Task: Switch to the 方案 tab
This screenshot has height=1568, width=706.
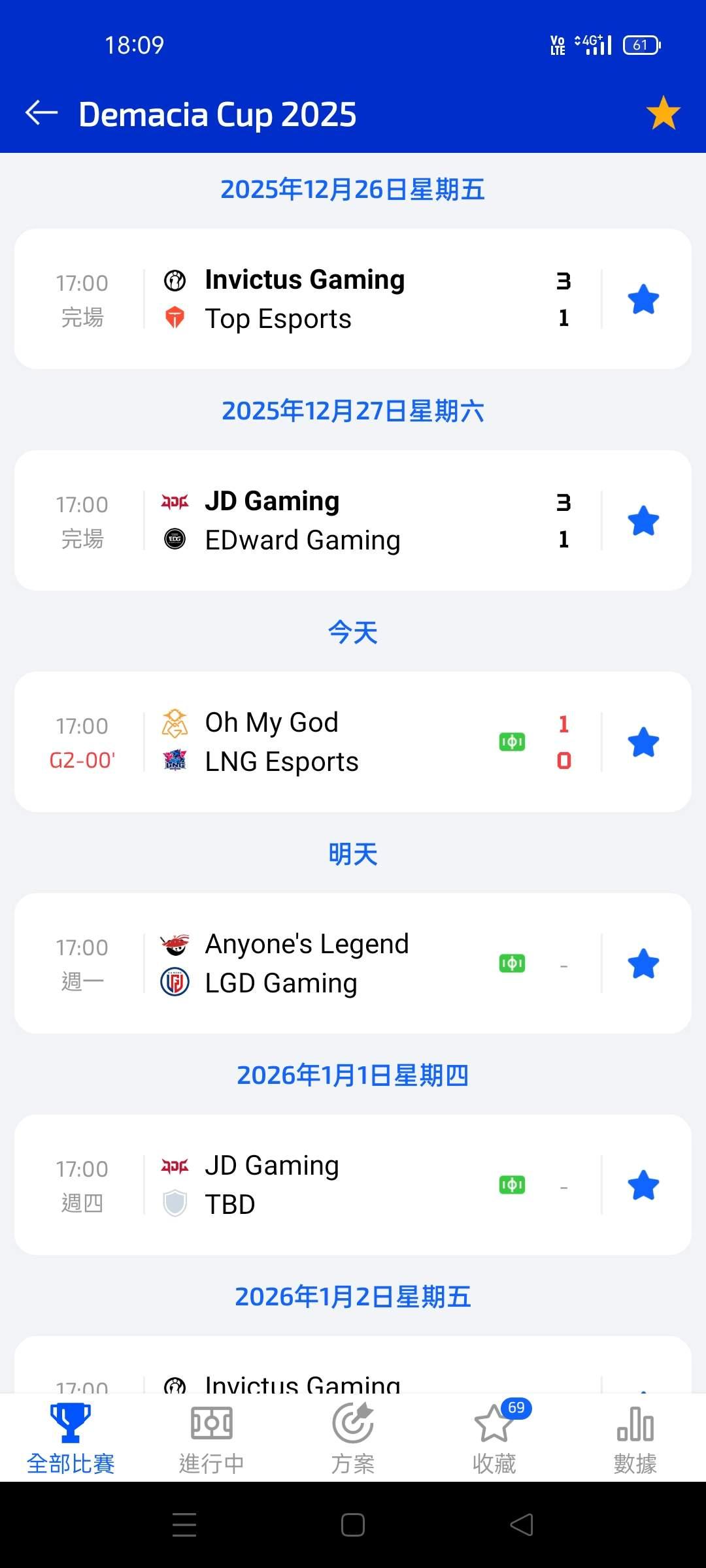Action: (x=353, y=1439)
